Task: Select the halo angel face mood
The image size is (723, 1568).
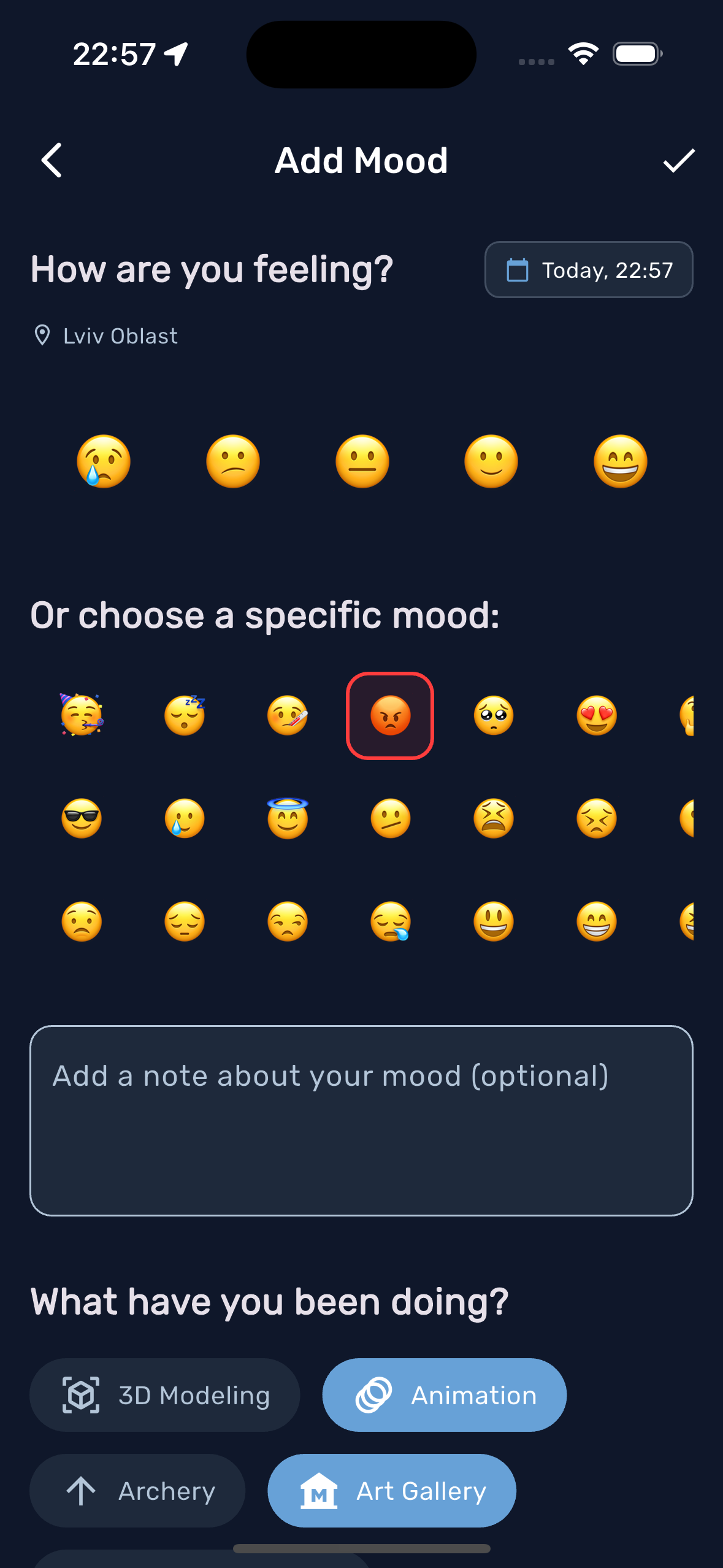Action: pyautogui.click(x=288, y=818)
